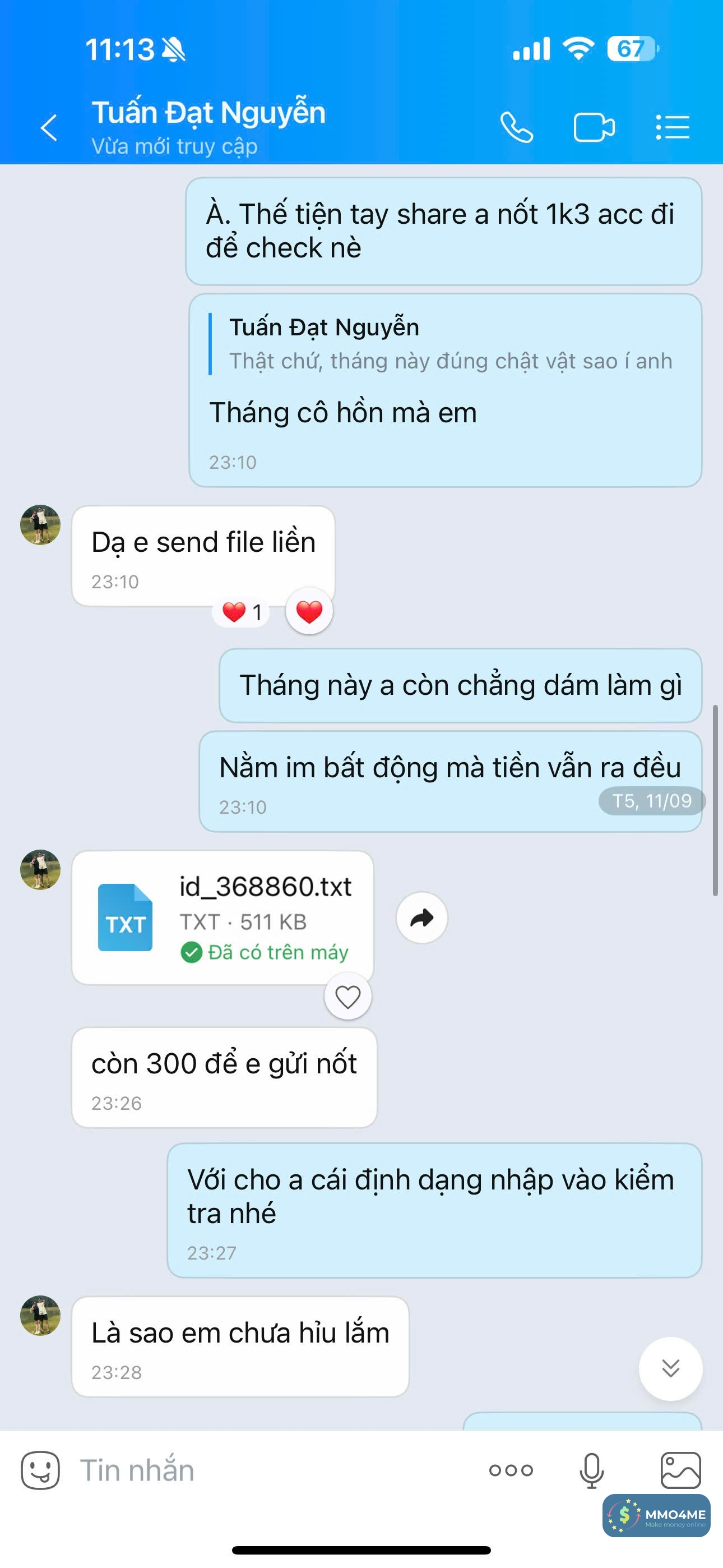The image size is (723, 1568).
Task: Start a video call
Action: click(x=594, y=127)
